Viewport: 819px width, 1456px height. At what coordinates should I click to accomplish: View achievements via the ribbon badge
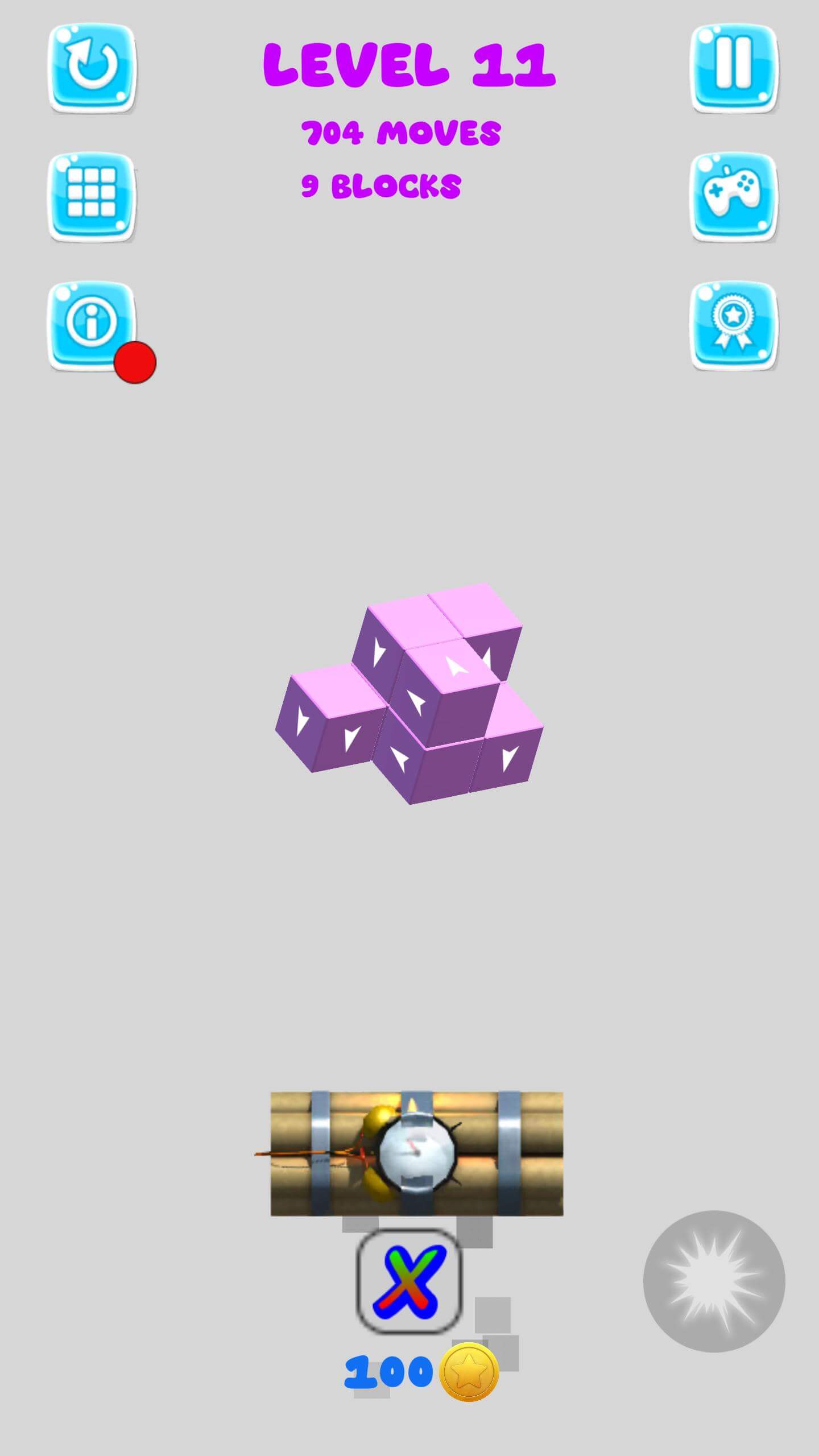734,325
